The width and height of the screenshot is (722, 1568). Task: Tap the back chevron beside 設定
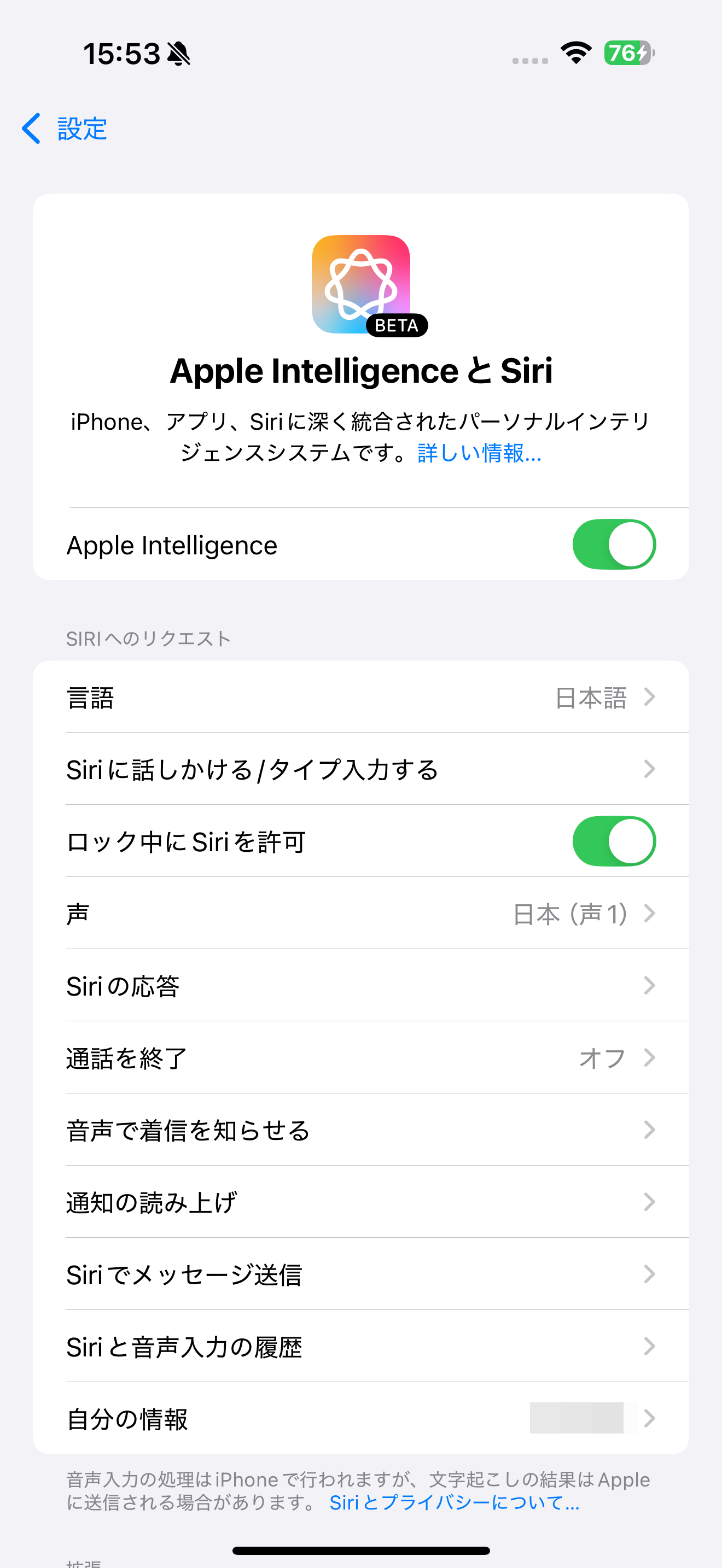point(31,129)
